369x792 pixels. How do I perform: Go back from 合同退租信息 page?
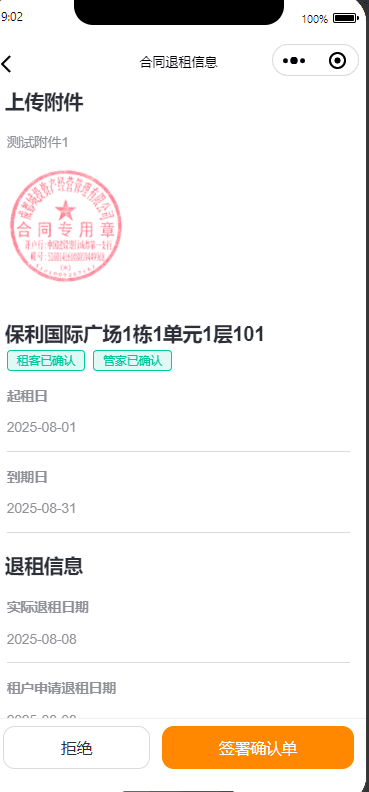point(7,64)
